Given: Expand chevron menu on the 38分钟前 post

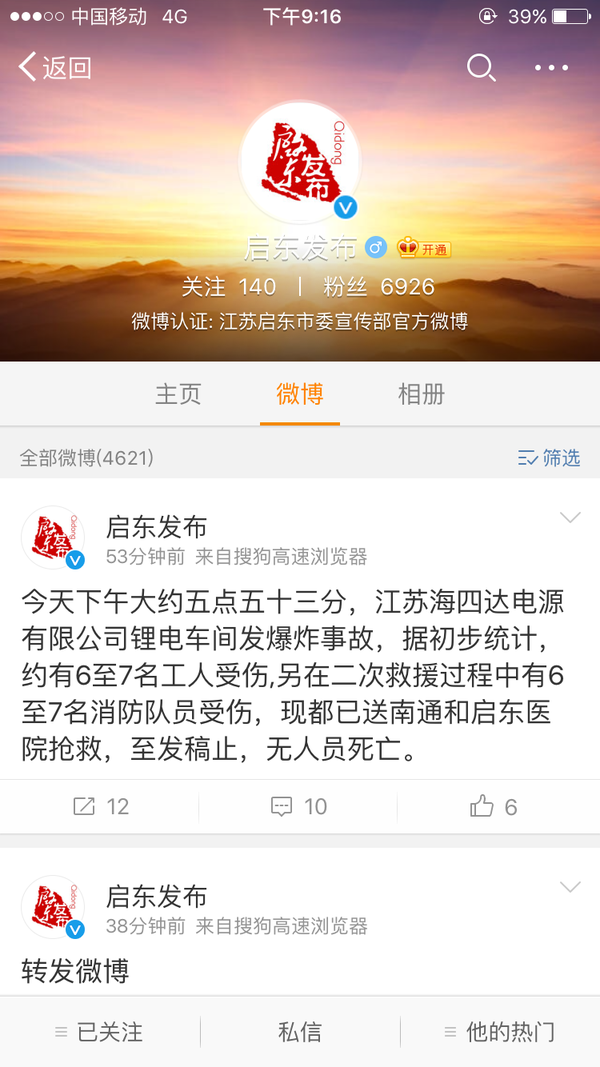Looking at the screenshot, I should point(570,888).
